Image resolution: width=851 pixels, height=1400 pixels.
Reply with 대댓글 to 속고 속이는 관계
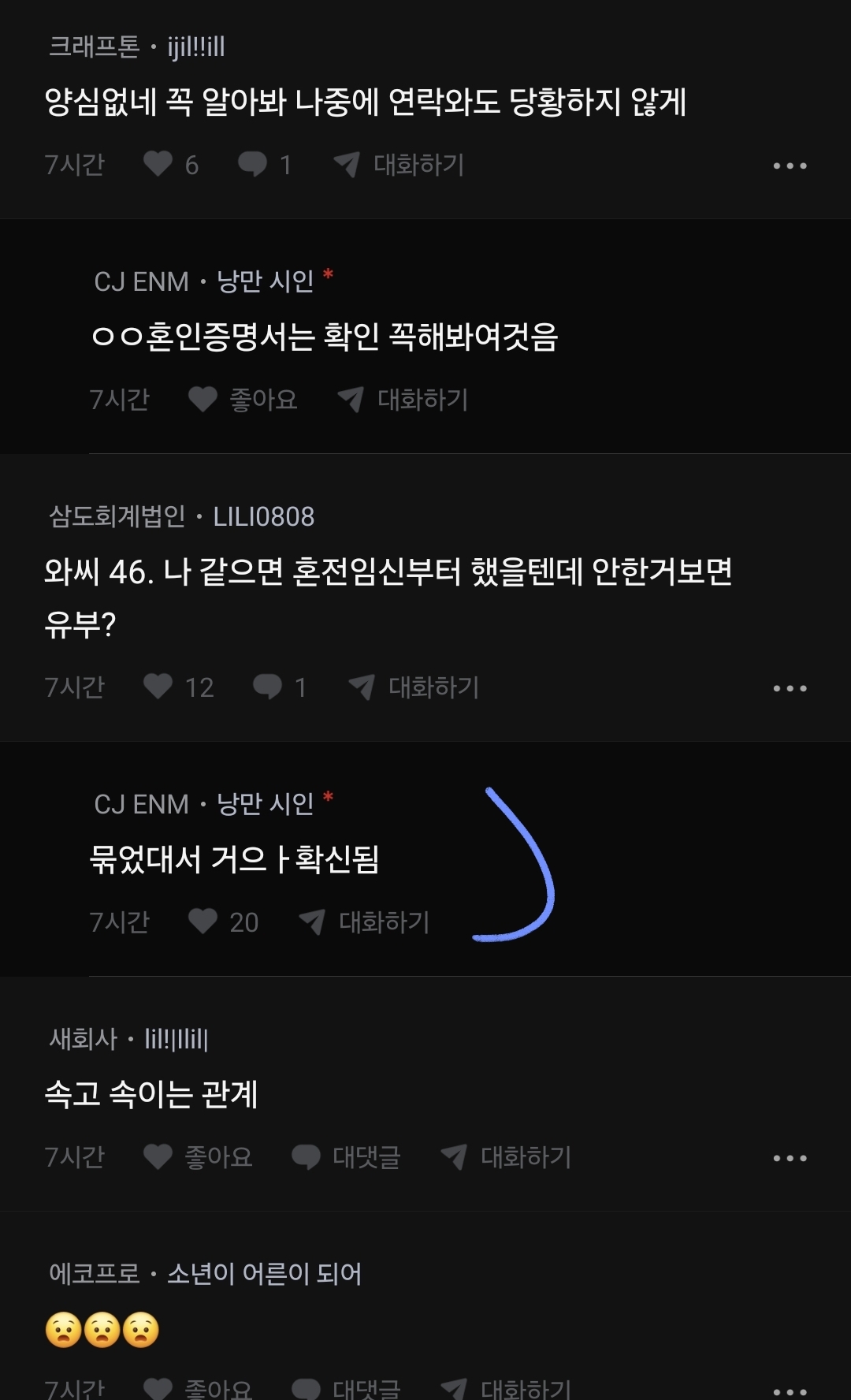[x=346, y=1156]
